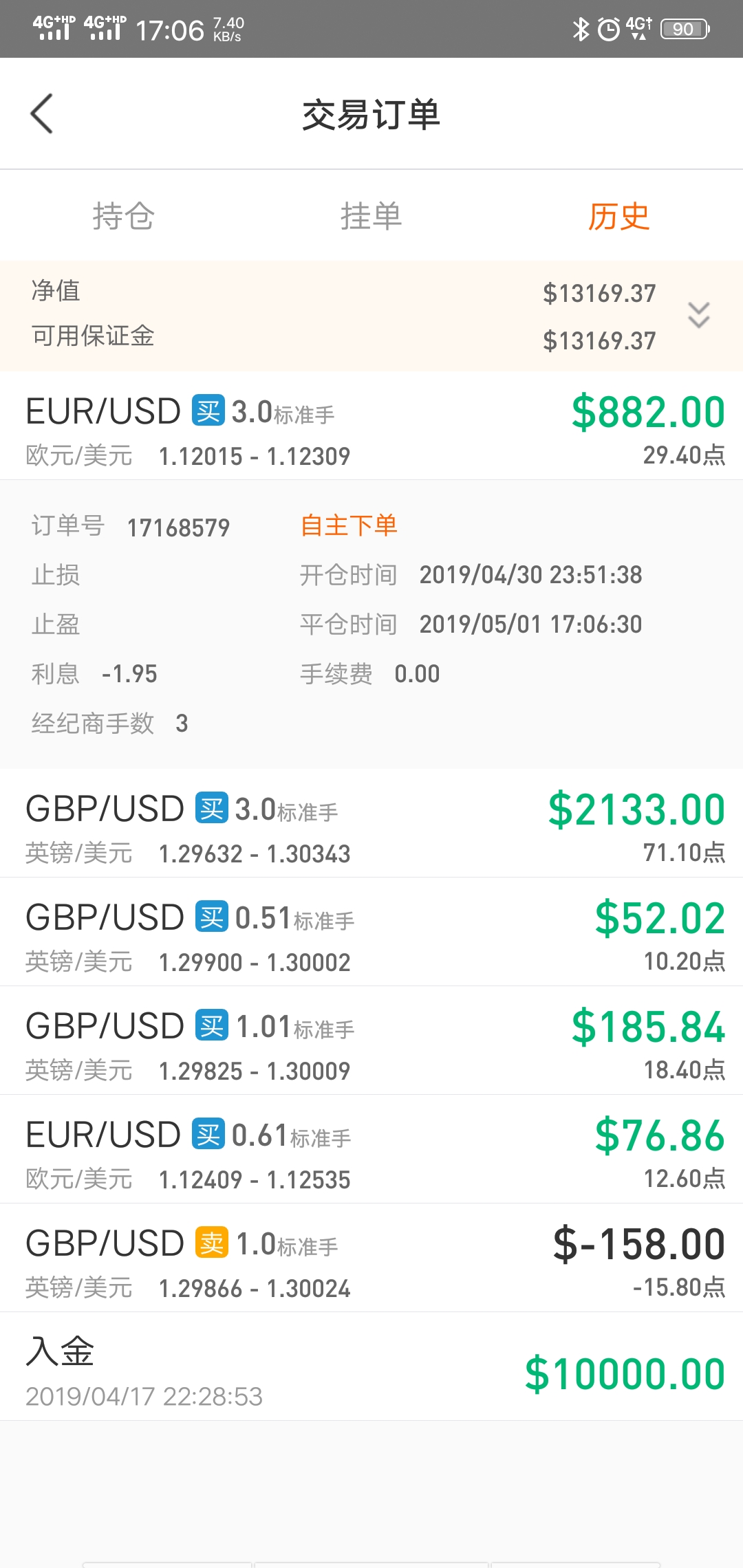Screen dimensions: 743x1568
Task: Open the GBP/USD 0.51 lot $52.02 order
Action: tap(371, 932)
